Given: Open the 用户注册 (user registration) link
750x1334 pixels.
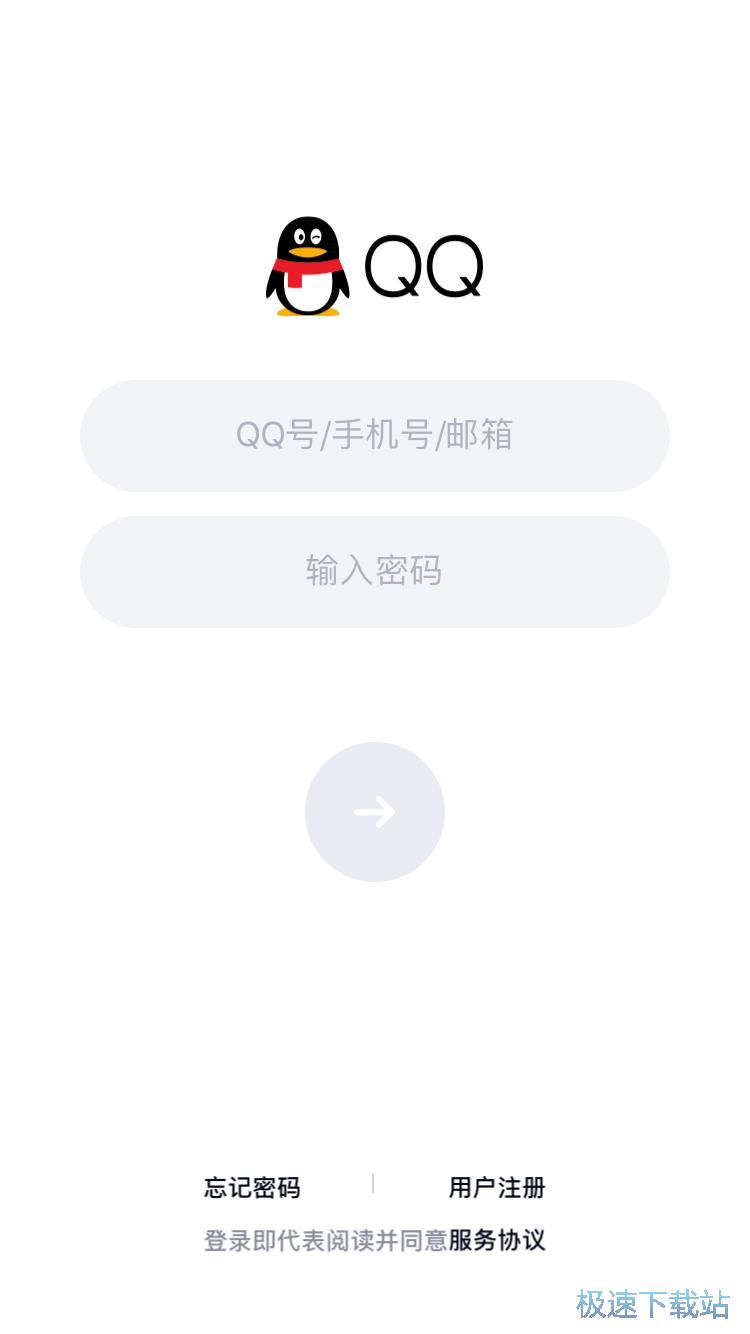Looking at the screenshot, I should coord(497,1188).
